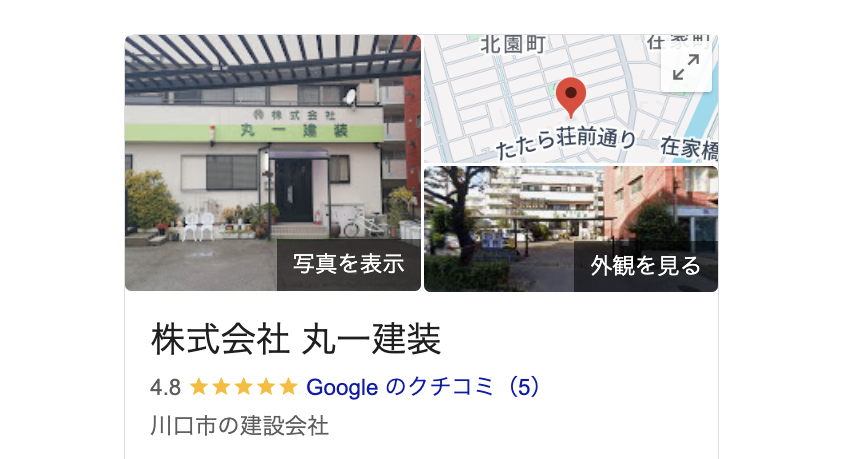Open the 外観を見る street view
The image size is (850, 459).
click(x=645, y=266)
